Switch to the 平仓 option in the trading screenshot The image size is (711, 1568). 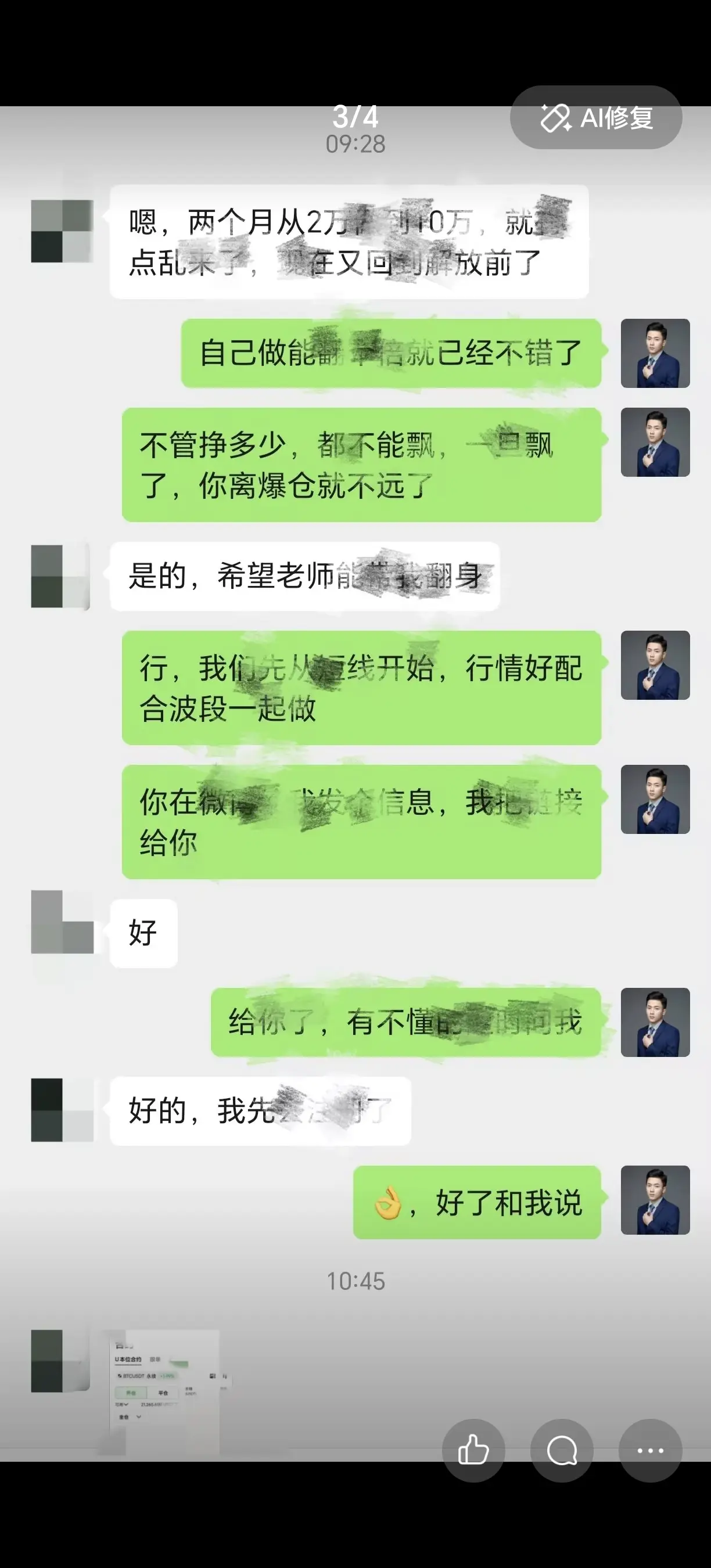pos(163,1393)
